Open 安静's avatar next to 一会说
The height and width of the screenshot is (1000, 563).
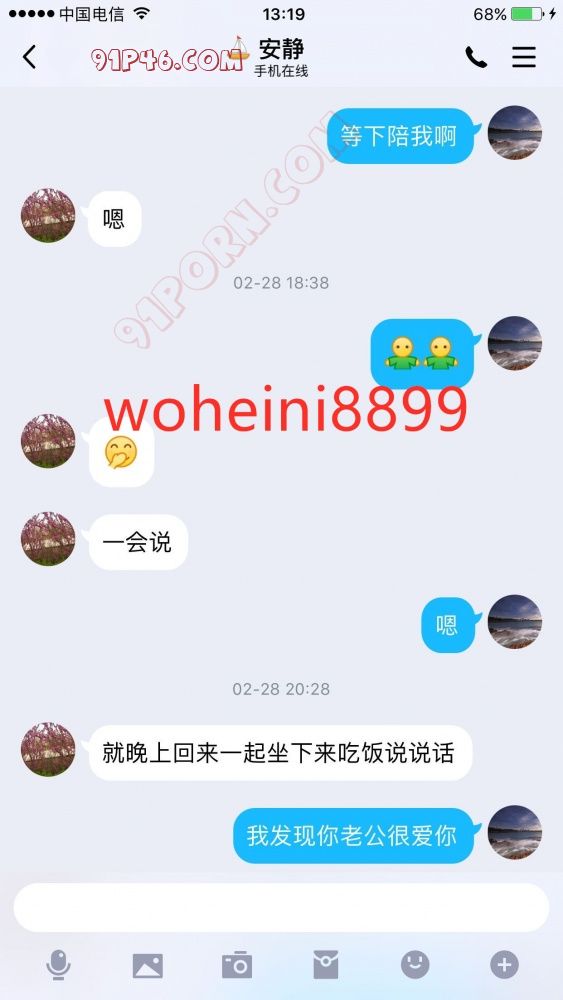coord(48,539)
